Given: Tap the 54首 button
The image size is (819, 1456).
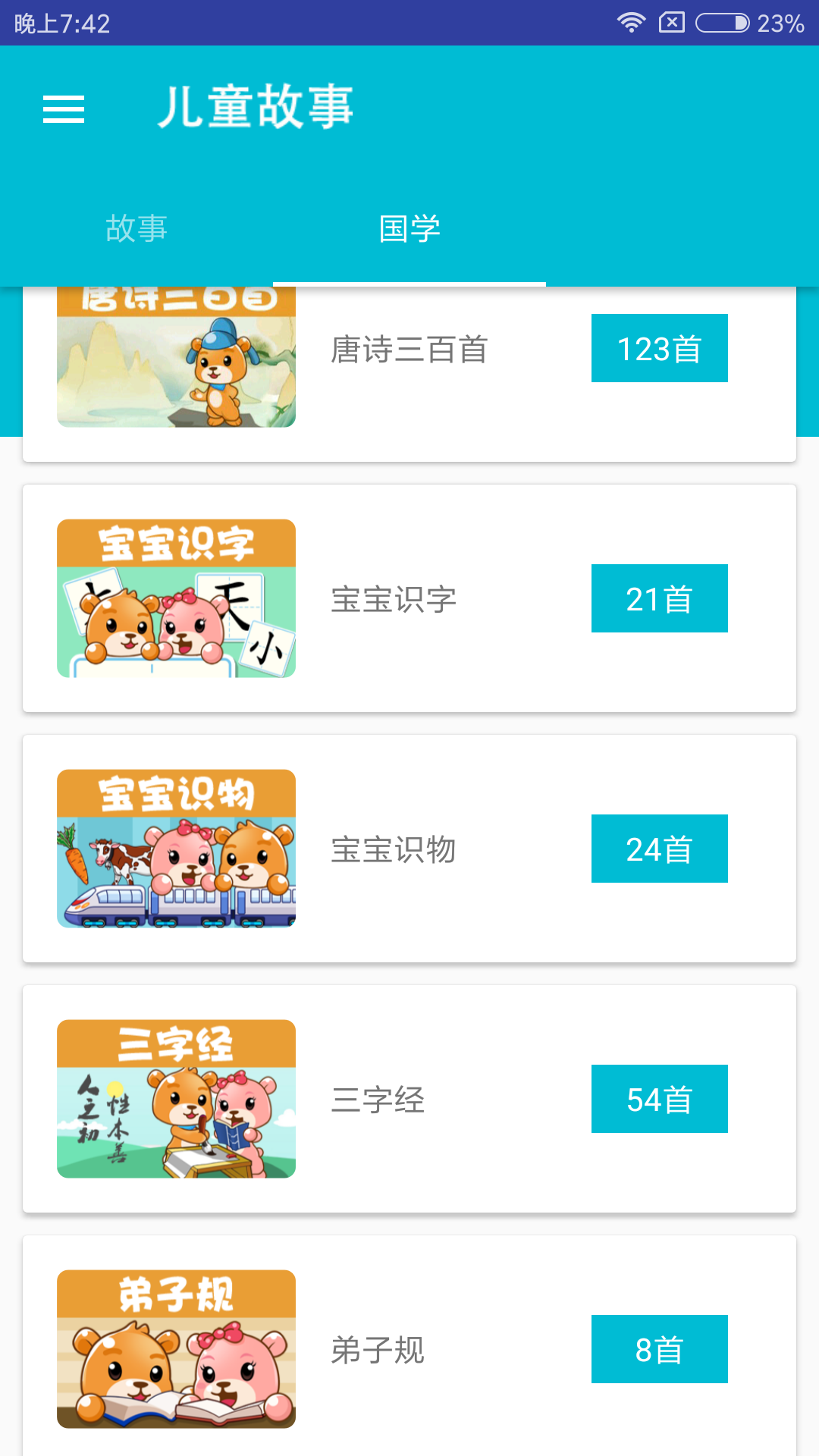Looking at the screenshot, I should [659, 1100].
